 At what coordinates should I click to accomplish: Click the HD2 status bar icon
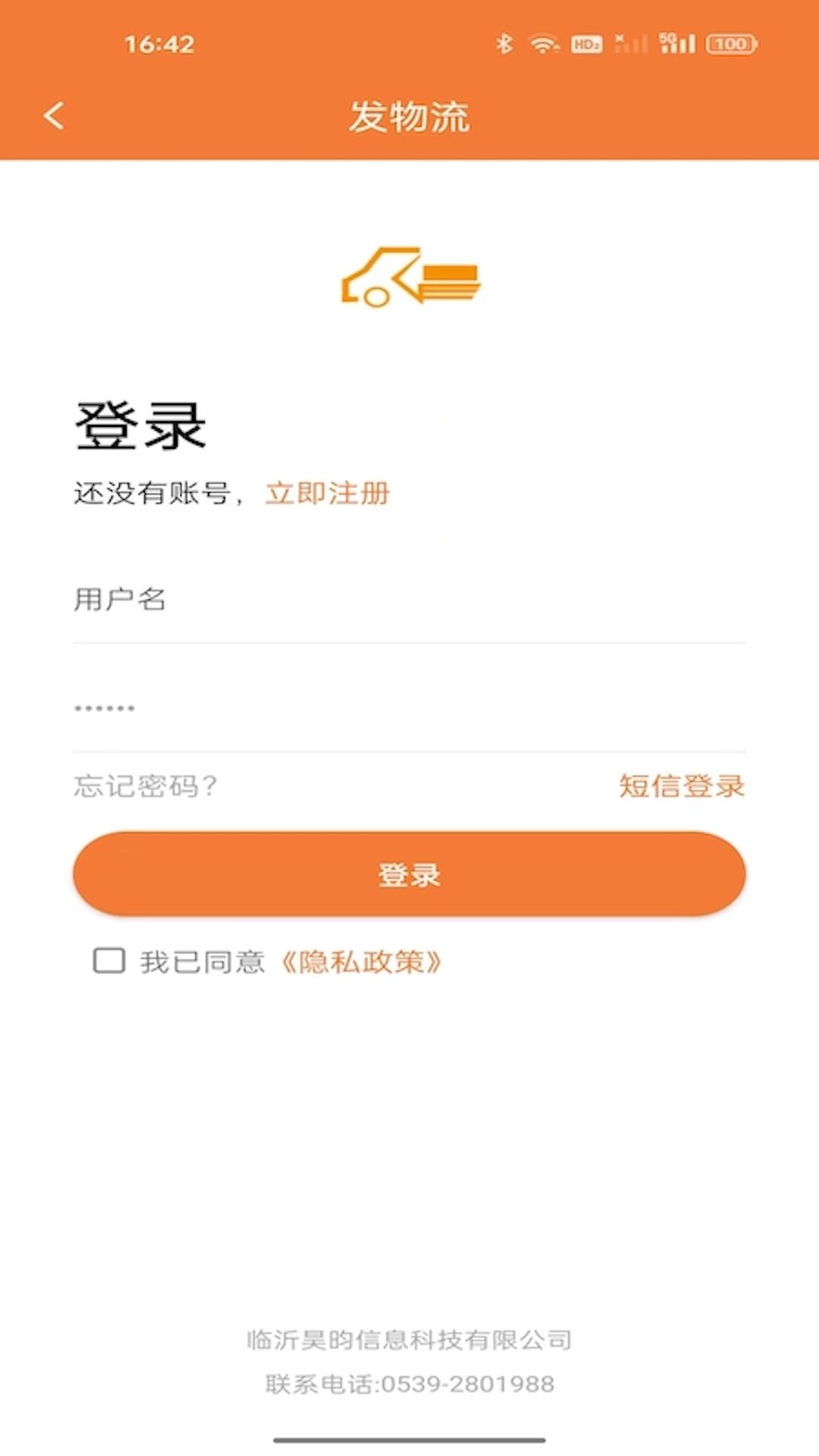point(588,44)
